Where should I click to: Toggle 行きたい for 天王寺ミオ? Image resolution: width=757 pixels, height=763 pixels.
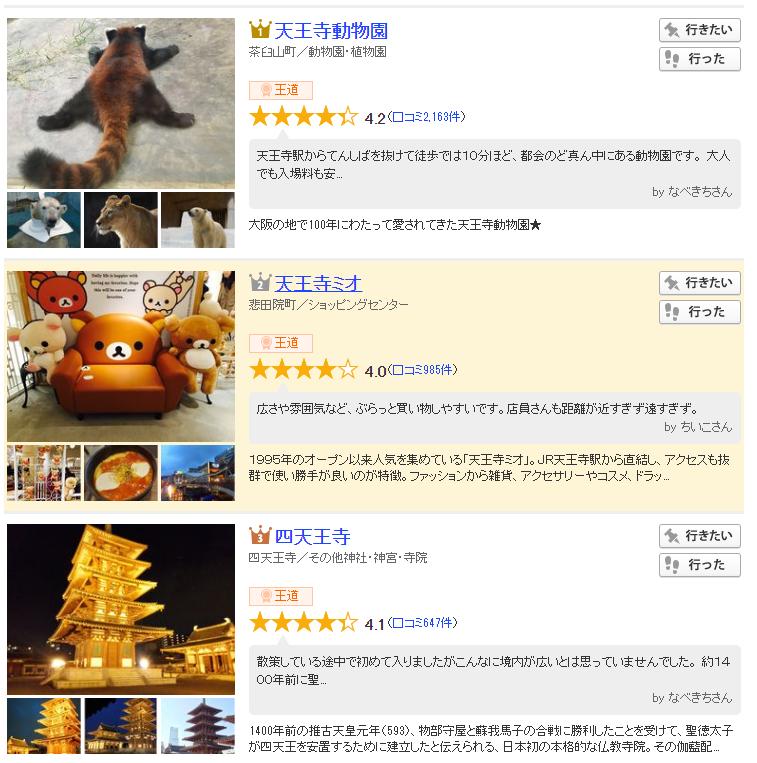pyautogui.click(x=699, y=283)
